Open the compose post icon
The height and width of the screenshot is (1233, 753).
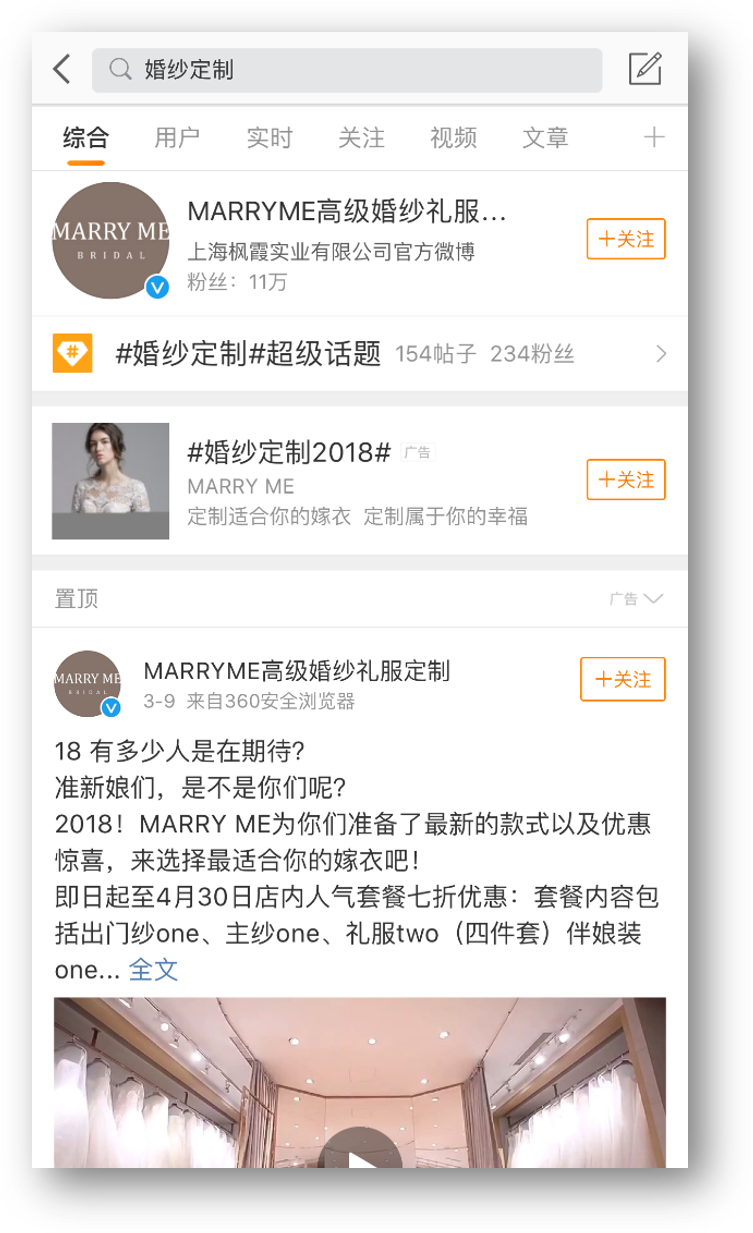point(645,69)
